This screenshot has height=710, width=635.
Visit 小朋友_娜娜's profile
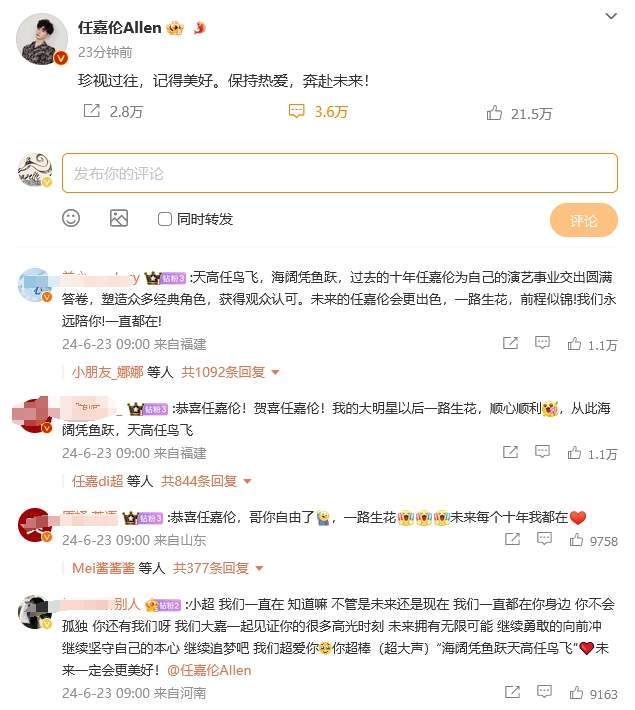(107, 372)
